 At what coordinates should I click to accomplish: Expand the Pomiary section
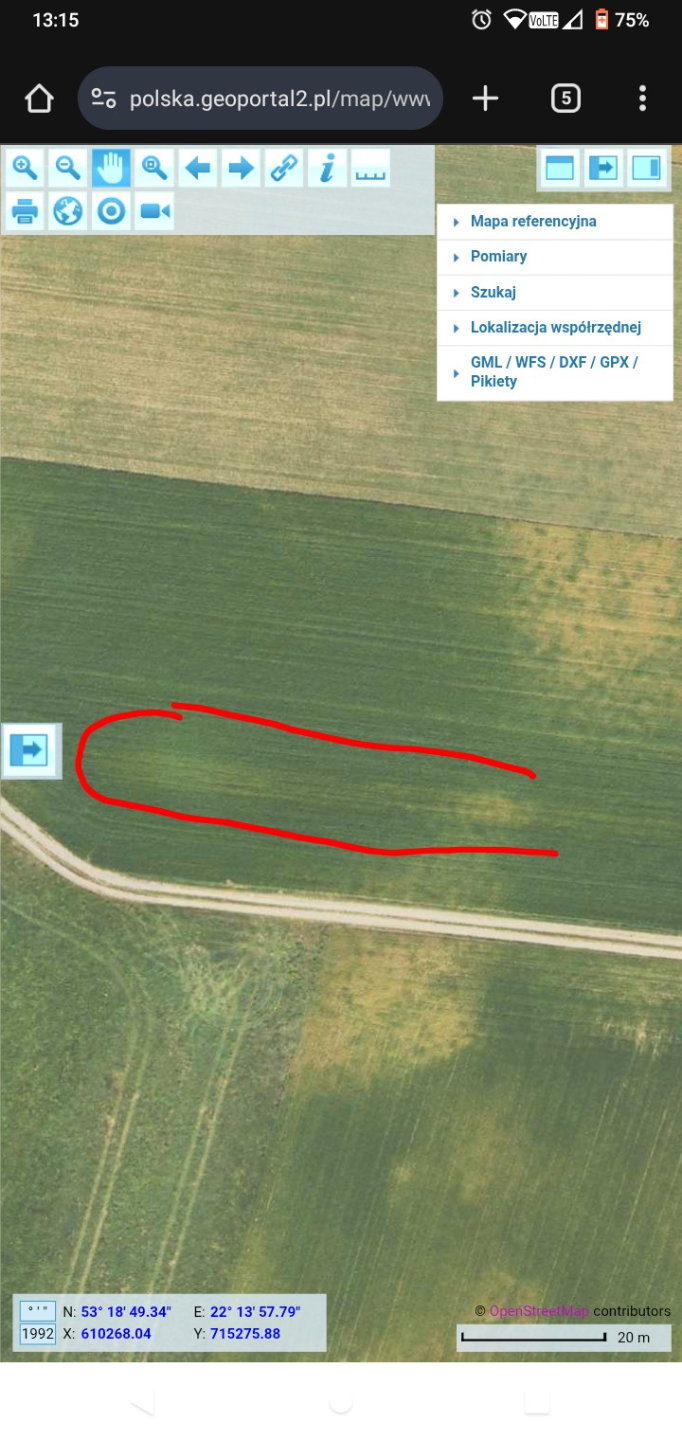click(x=498, y=256)
